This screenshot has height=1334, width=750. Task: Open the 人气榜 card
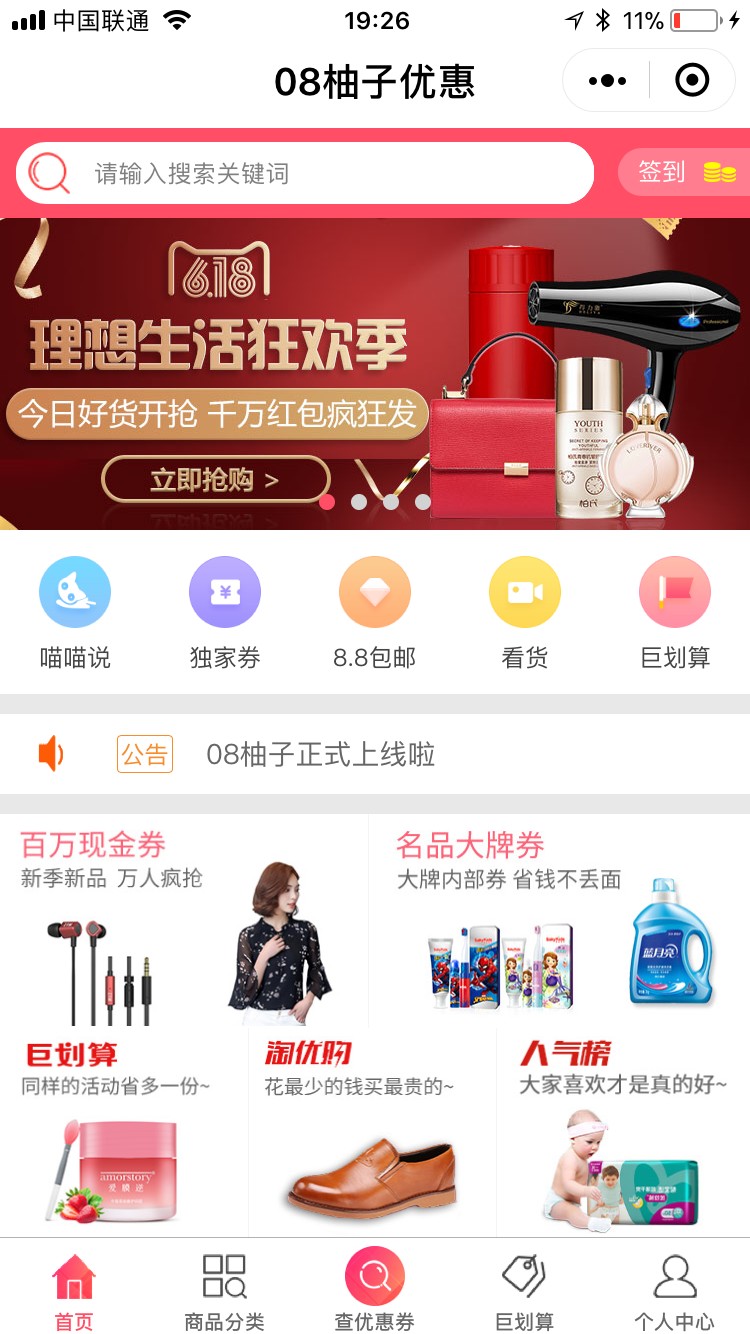point(623,1132)
